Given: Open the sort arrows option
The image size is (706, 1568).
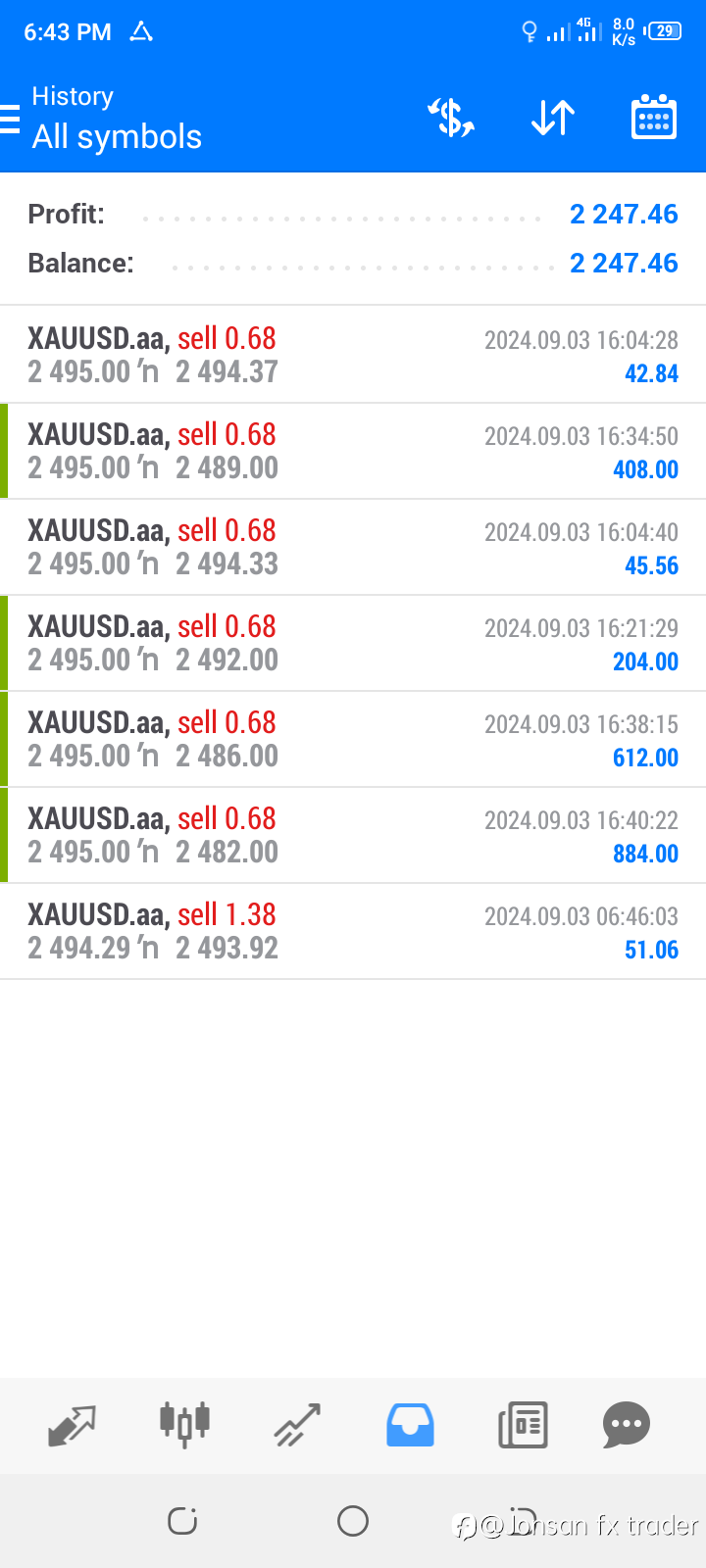Looking at the screenshot, I should pos(553,118).
